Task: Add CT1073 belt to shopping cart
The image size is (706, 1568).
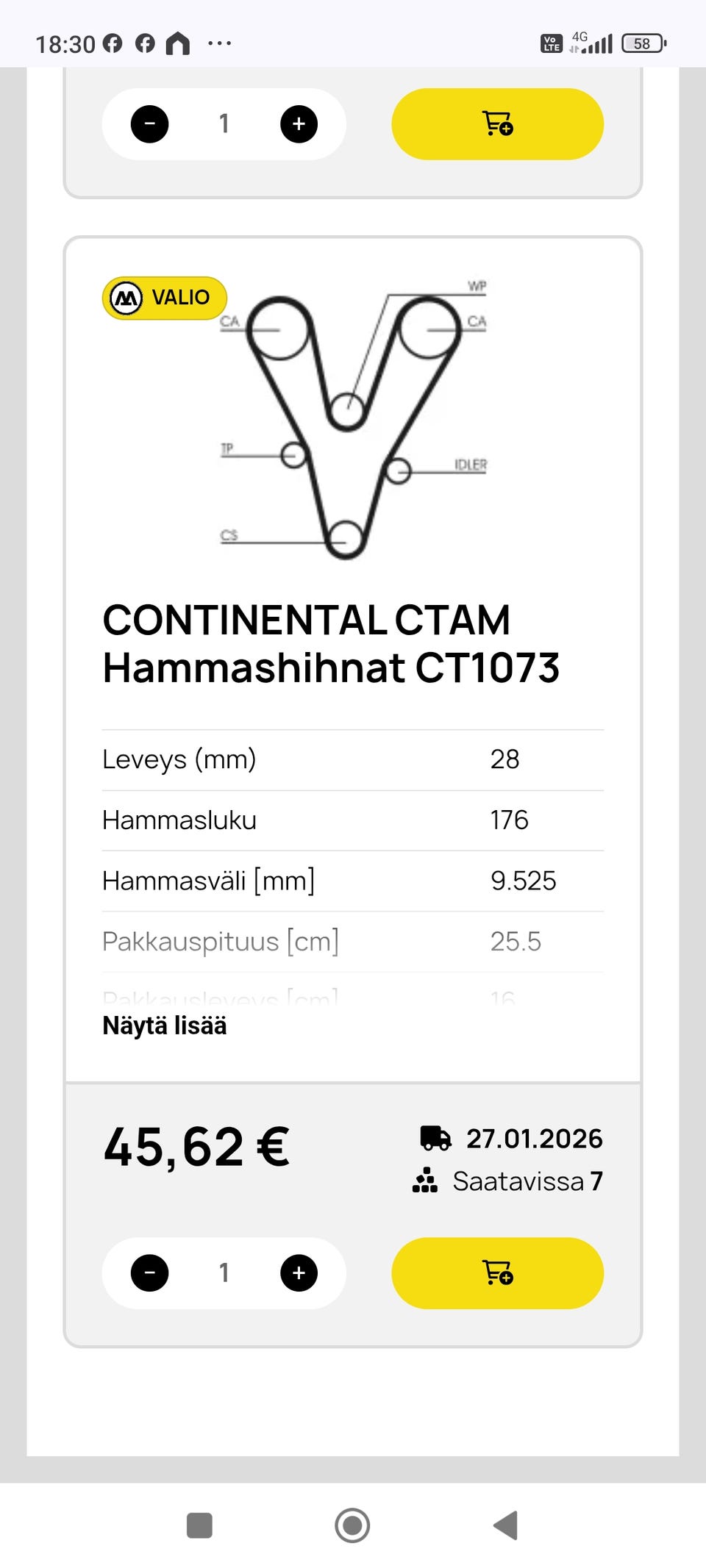Action: pyautogui.click(x=497, y=1272)
